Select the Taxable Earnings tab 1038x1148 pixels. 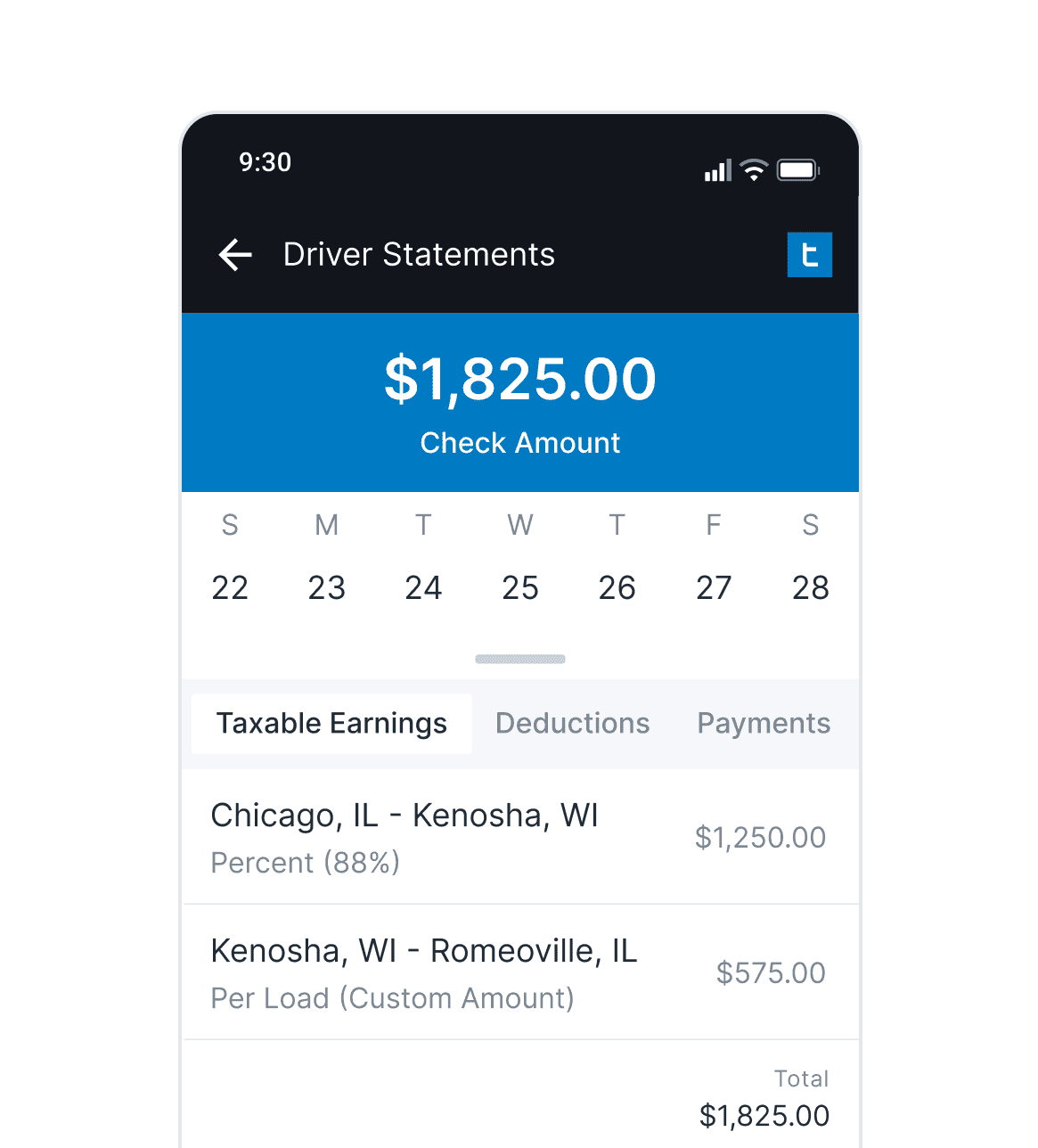coord(331,723)
